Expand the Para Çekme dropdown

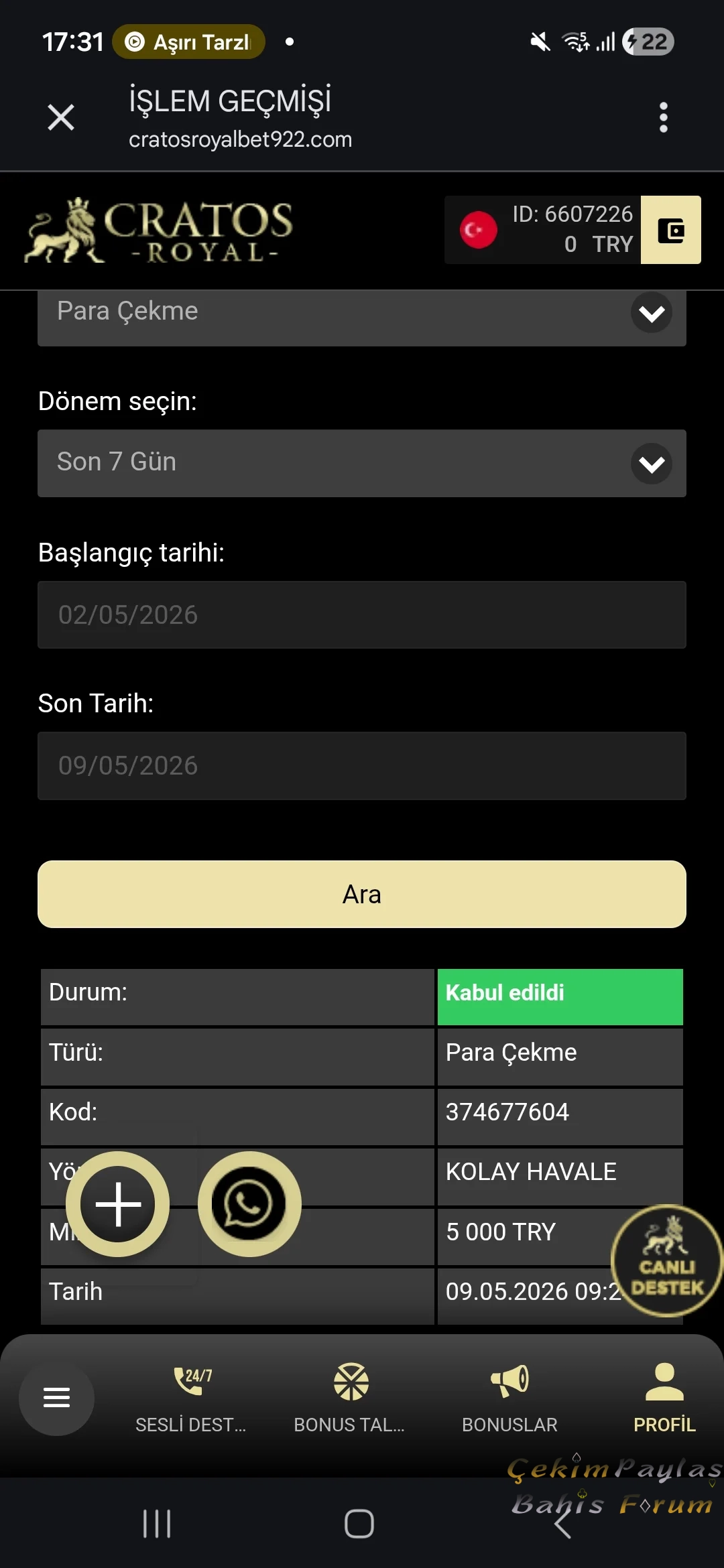pos(362,314)
